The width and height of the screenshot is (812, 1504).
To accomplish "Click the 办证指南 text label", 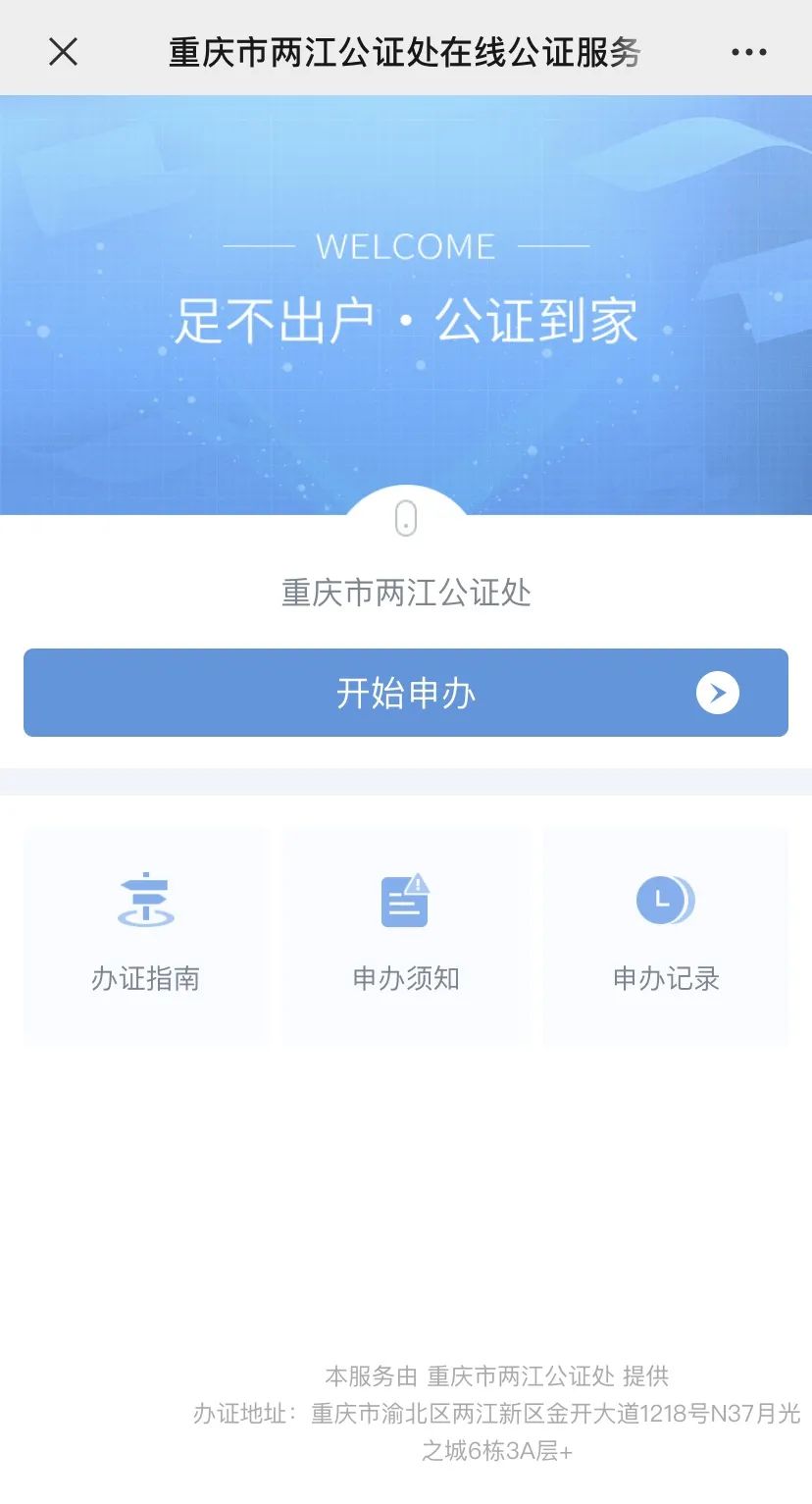I will click(145, 977).
